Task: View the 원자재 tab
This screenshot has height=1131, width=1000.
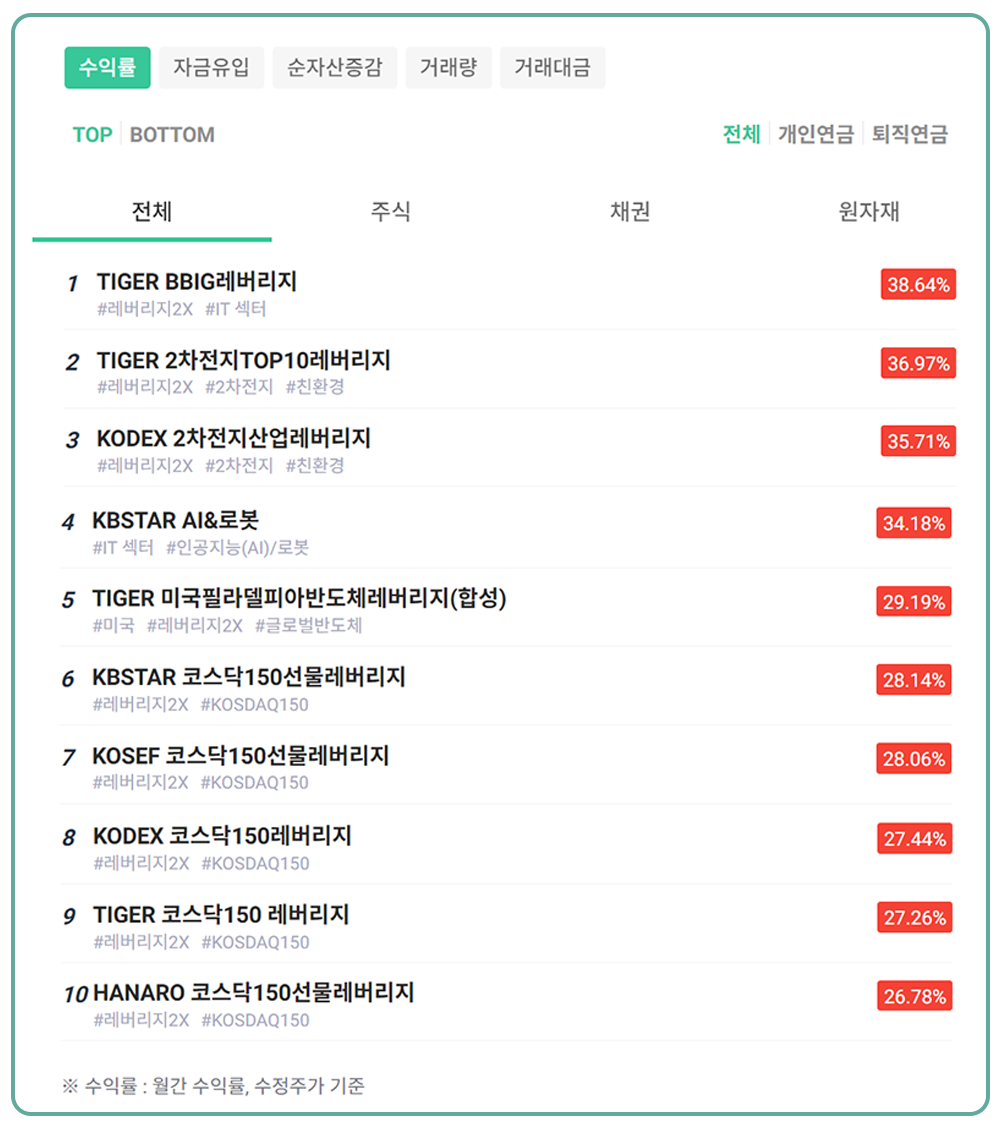Action: (x=869, y=212)
